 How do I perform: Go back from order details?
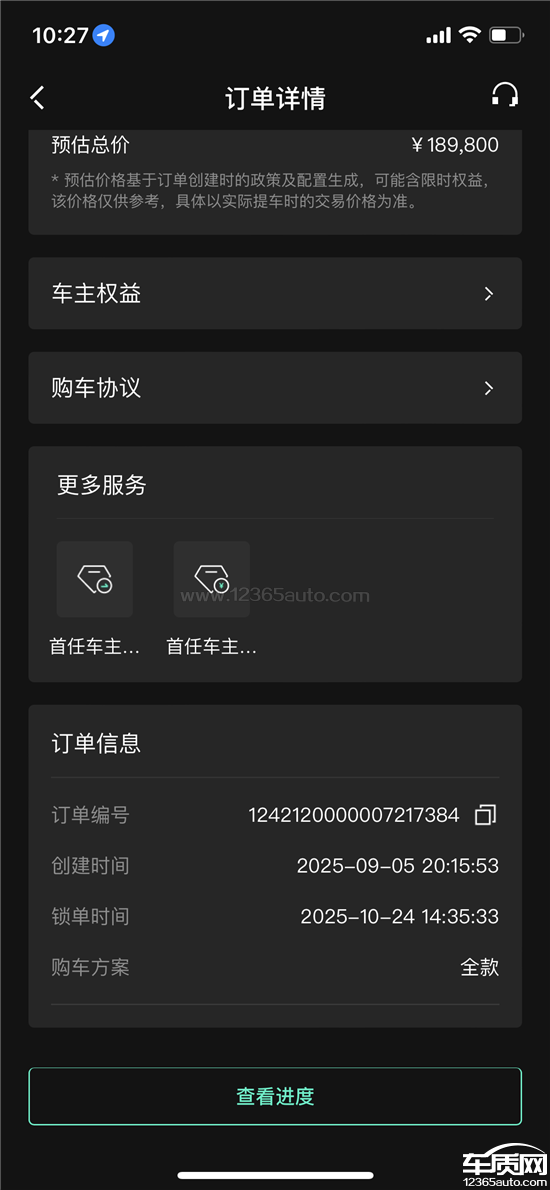pyautogui.click(x=37, y=97)
